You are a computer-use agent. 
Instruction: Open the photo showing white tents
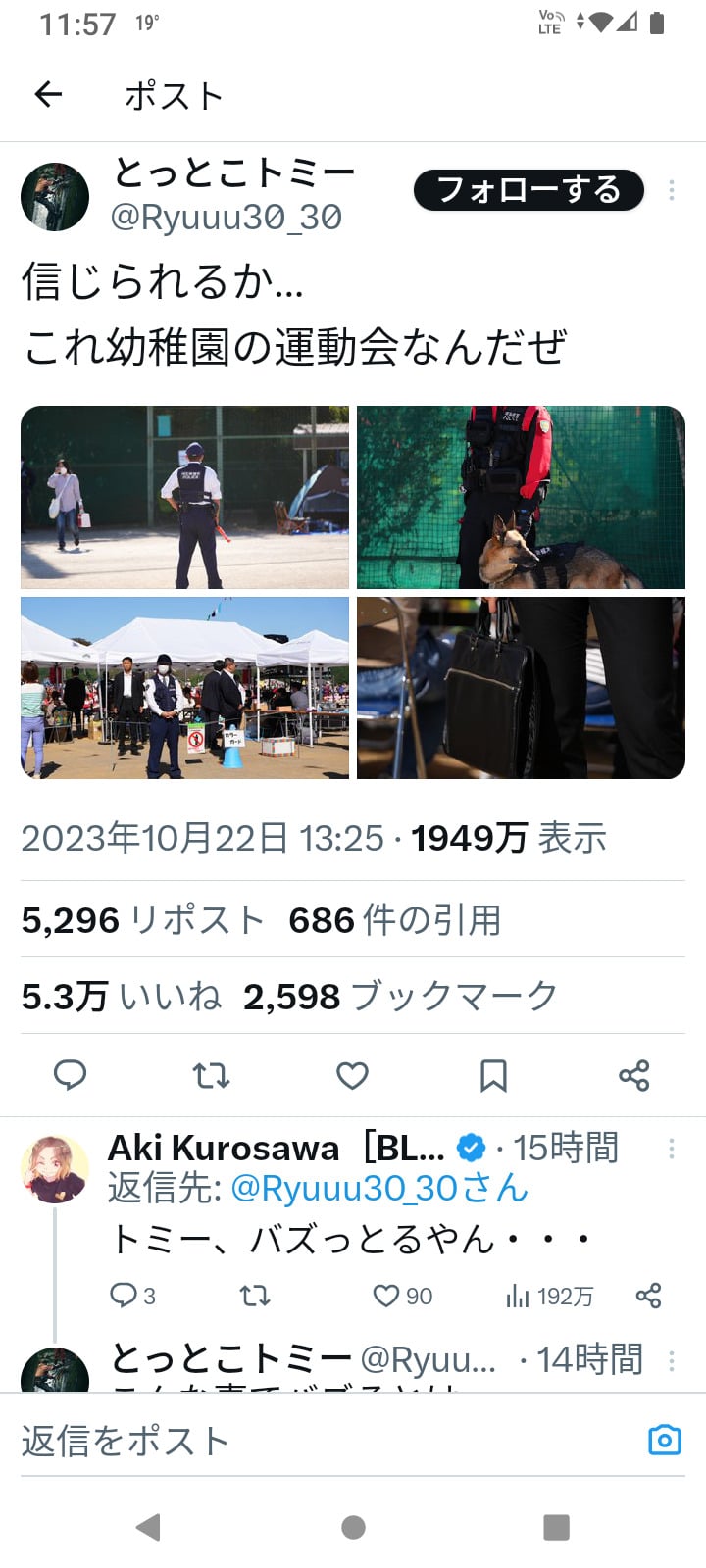pos(184,688)
